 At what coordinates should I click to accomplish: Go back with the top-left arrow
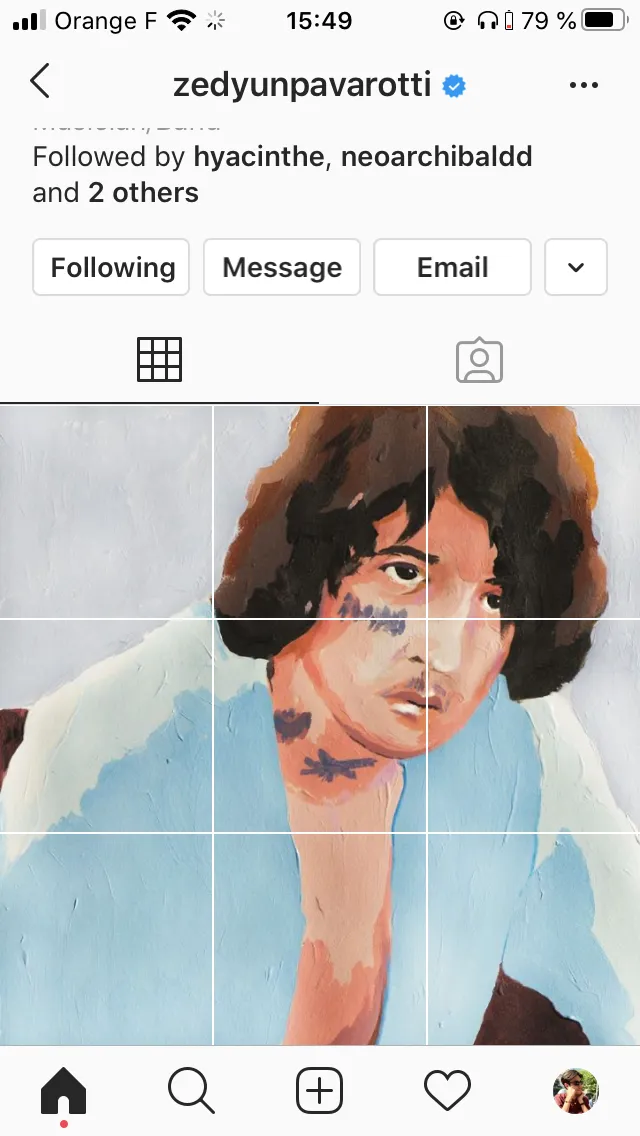coord(40,82)
